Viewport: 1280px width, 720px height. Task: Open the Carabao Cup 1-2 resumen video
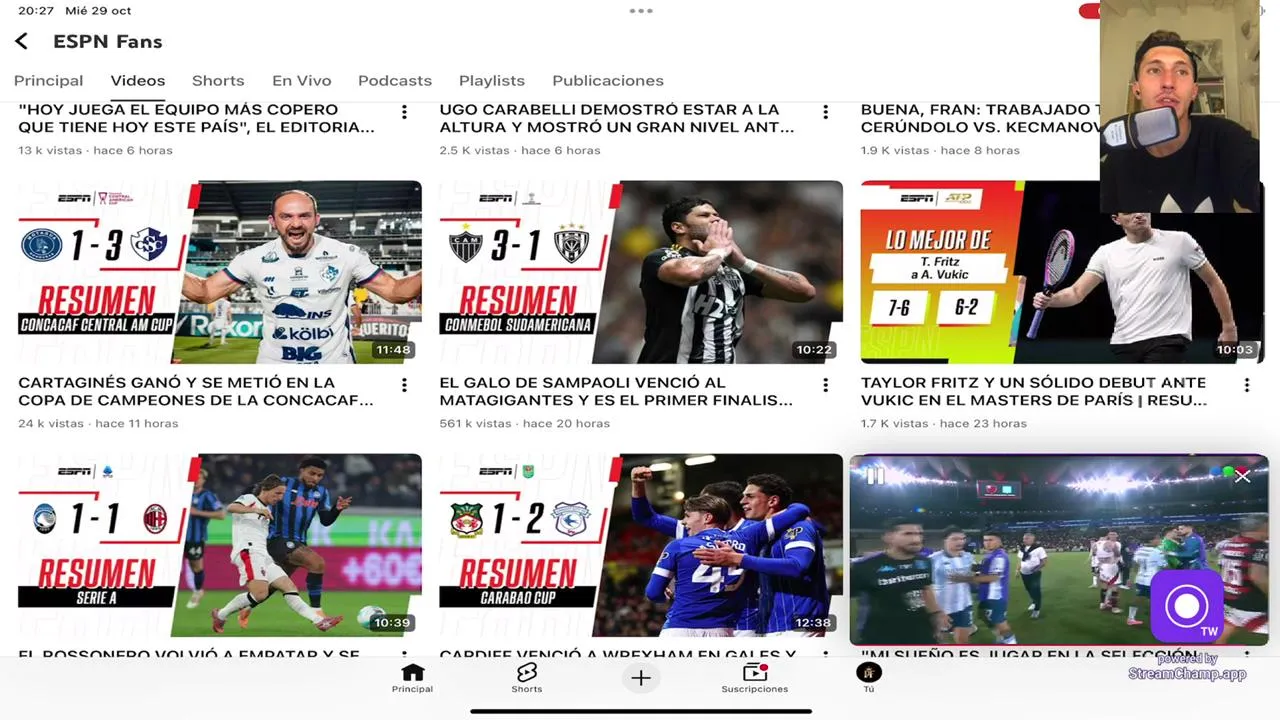pyautogui.click(x=640, y=544)
